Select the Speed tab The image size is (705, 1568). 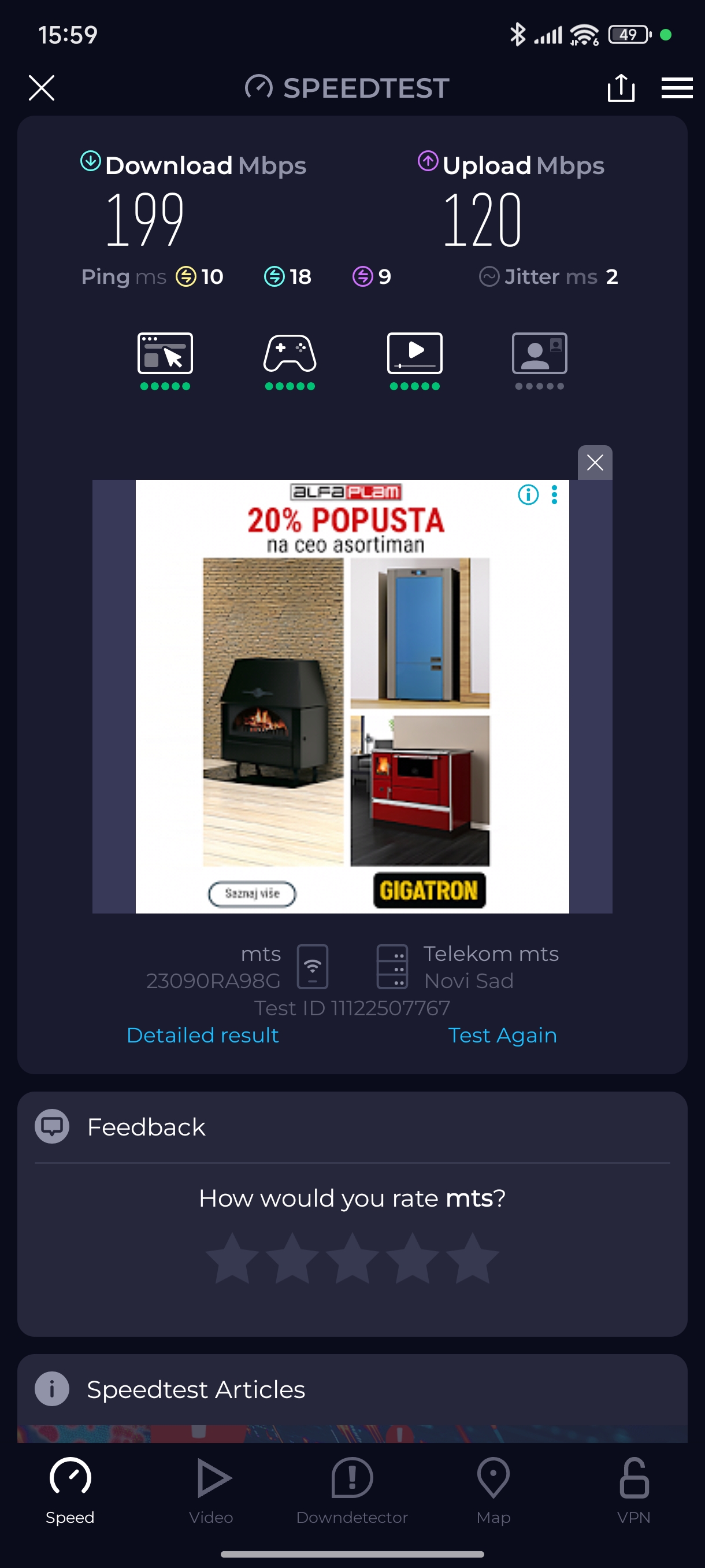point(70,1490)
